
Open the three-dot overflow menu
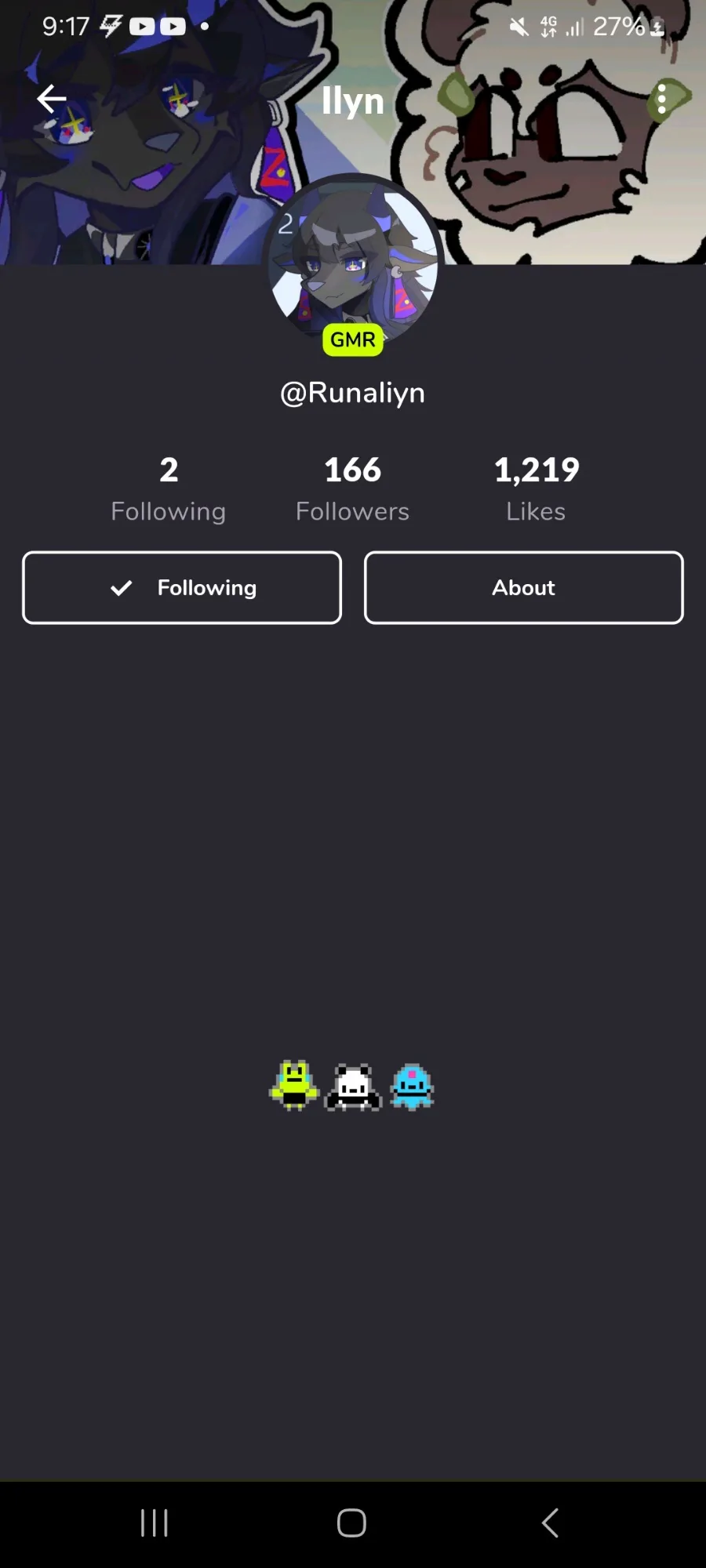[x=662, y=99]
